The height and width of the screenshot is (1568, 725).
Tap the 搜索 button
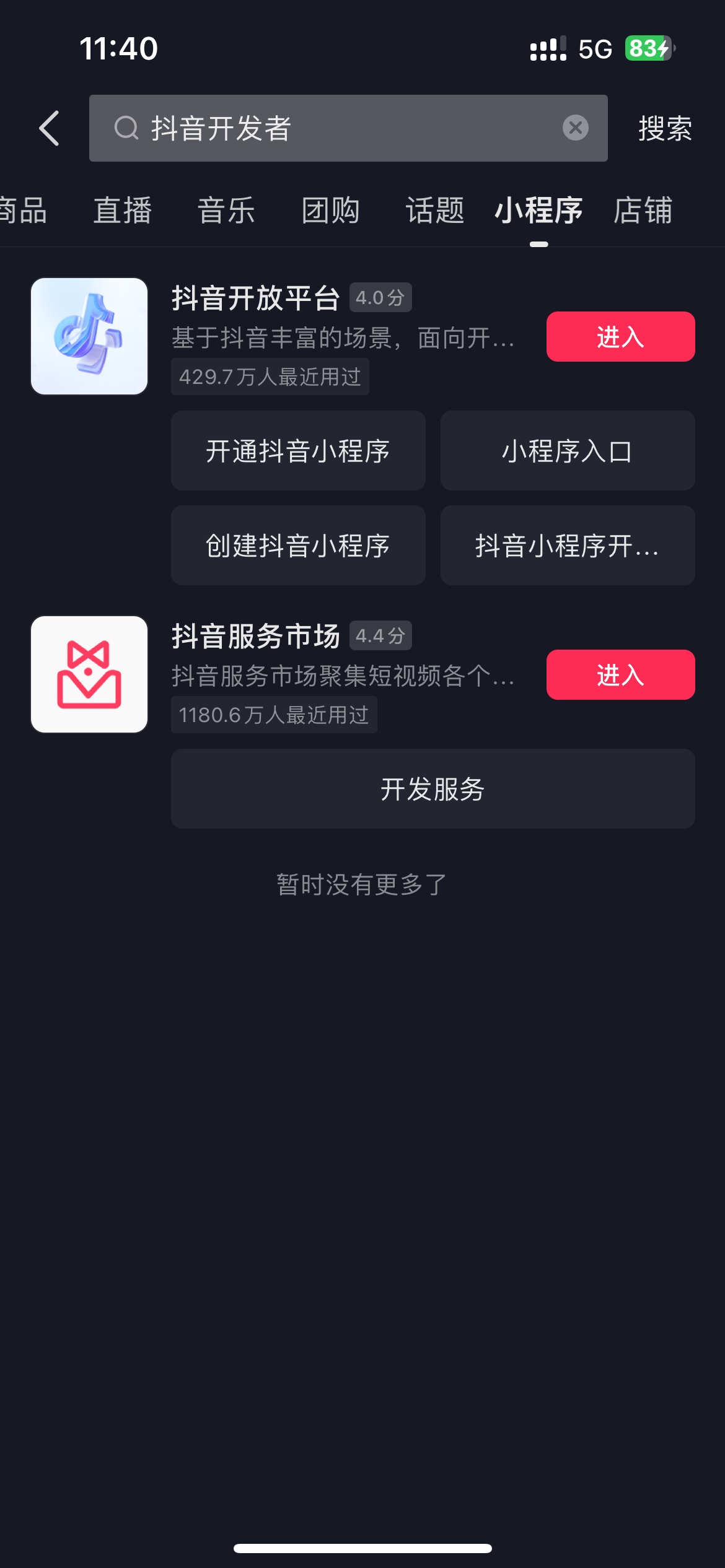tap(665, 128)
